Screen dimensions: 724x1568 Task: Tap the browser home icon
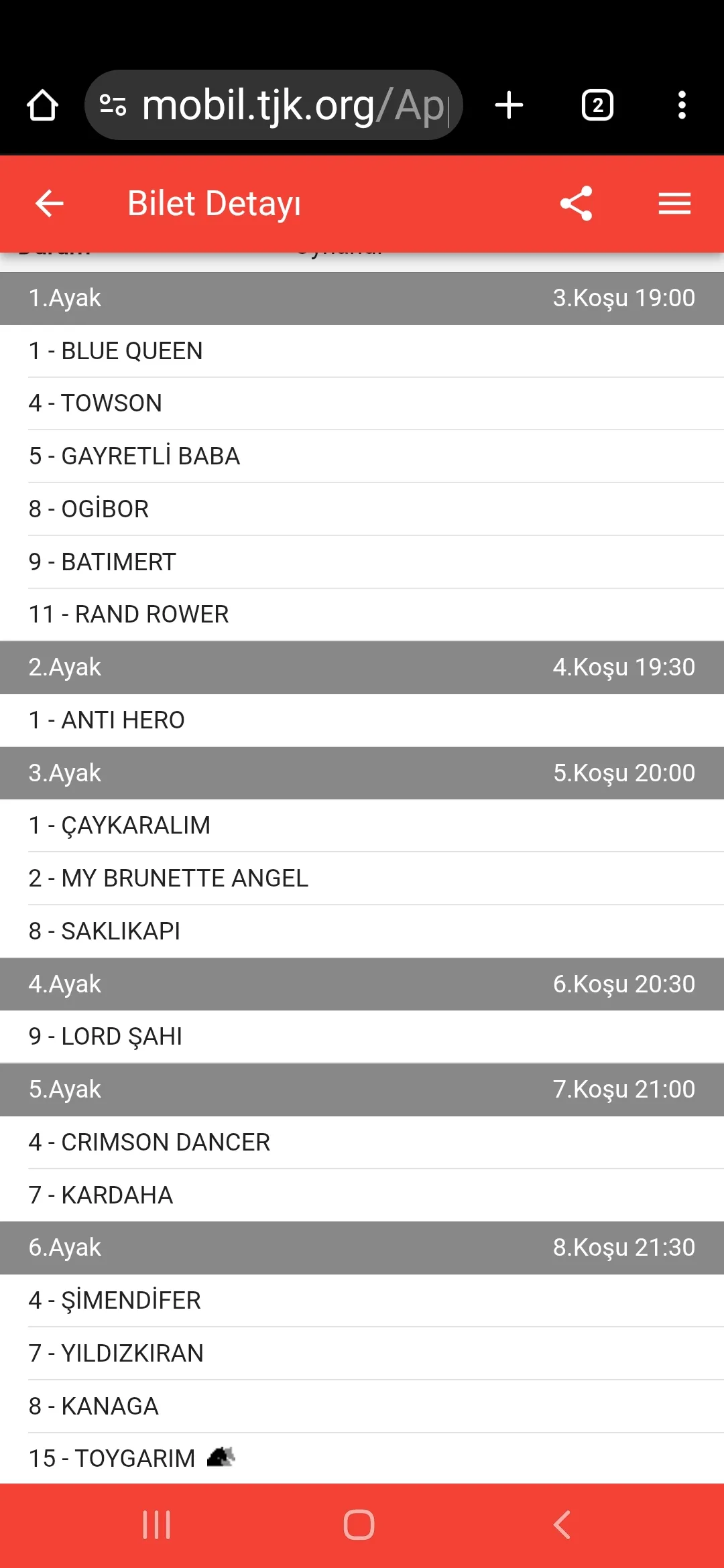pos(42,106)
